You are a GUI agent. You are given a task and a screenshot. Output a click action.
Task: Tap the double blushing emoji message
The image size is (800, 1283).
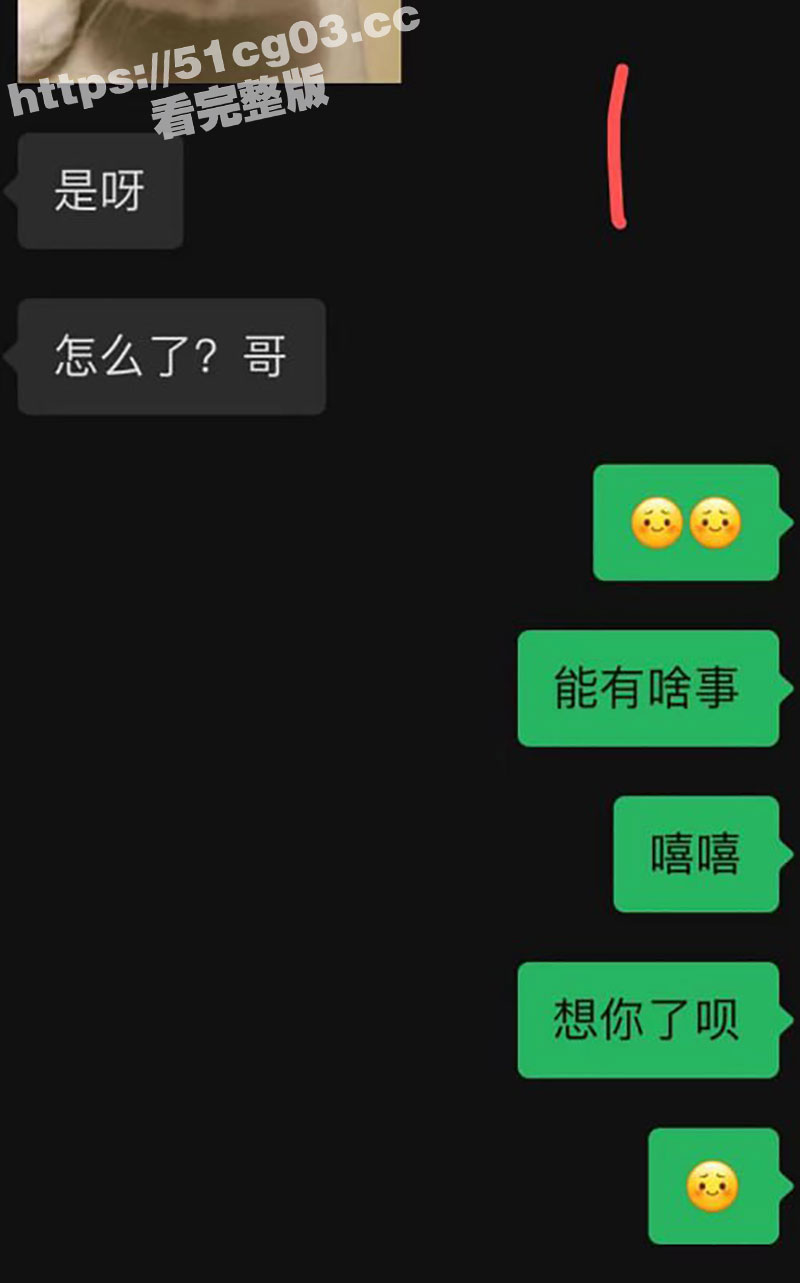(686, 521)
